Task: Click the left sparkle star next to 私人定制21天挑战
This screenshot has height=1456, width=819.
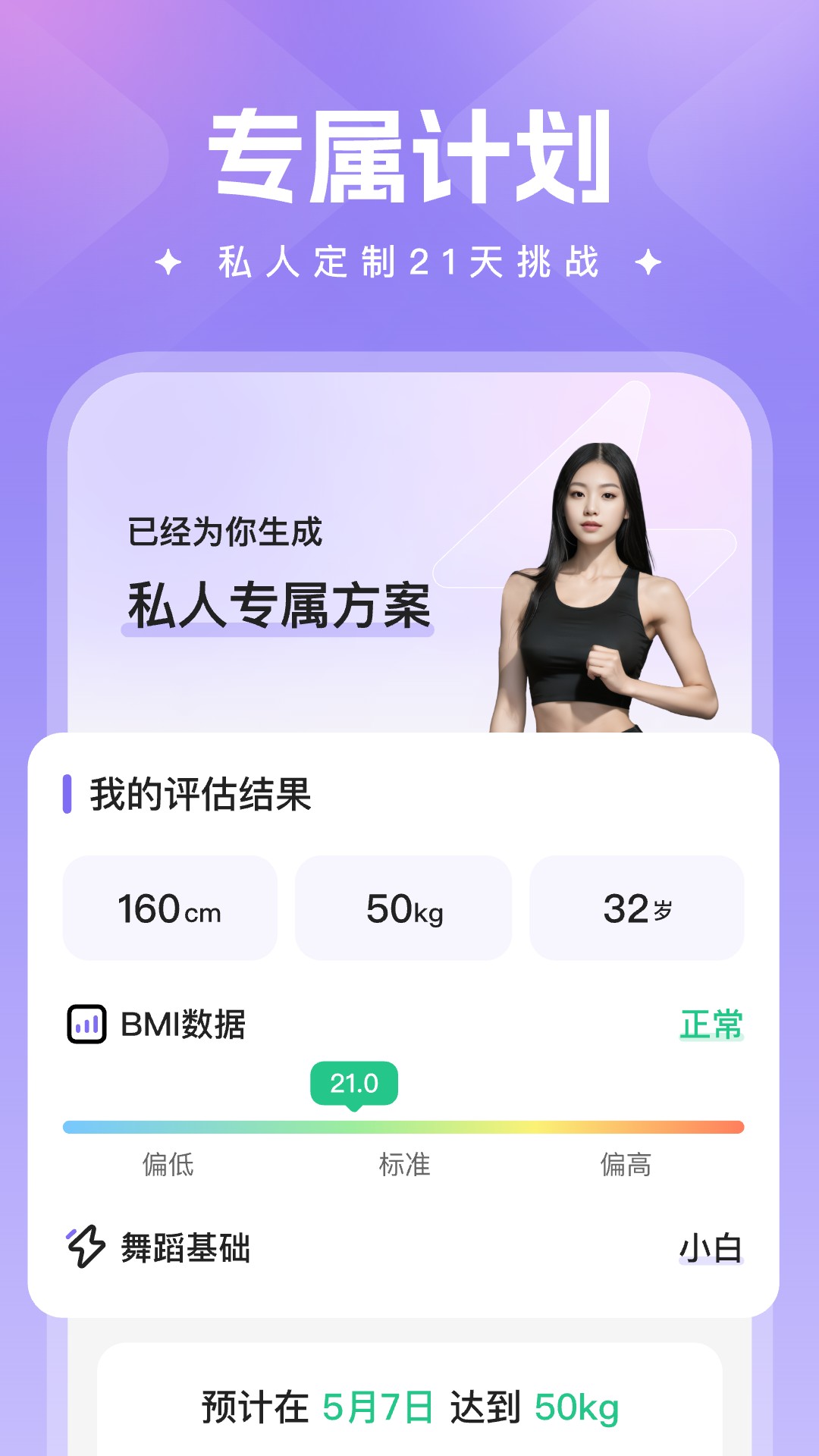Action: (x=169, y=262)
